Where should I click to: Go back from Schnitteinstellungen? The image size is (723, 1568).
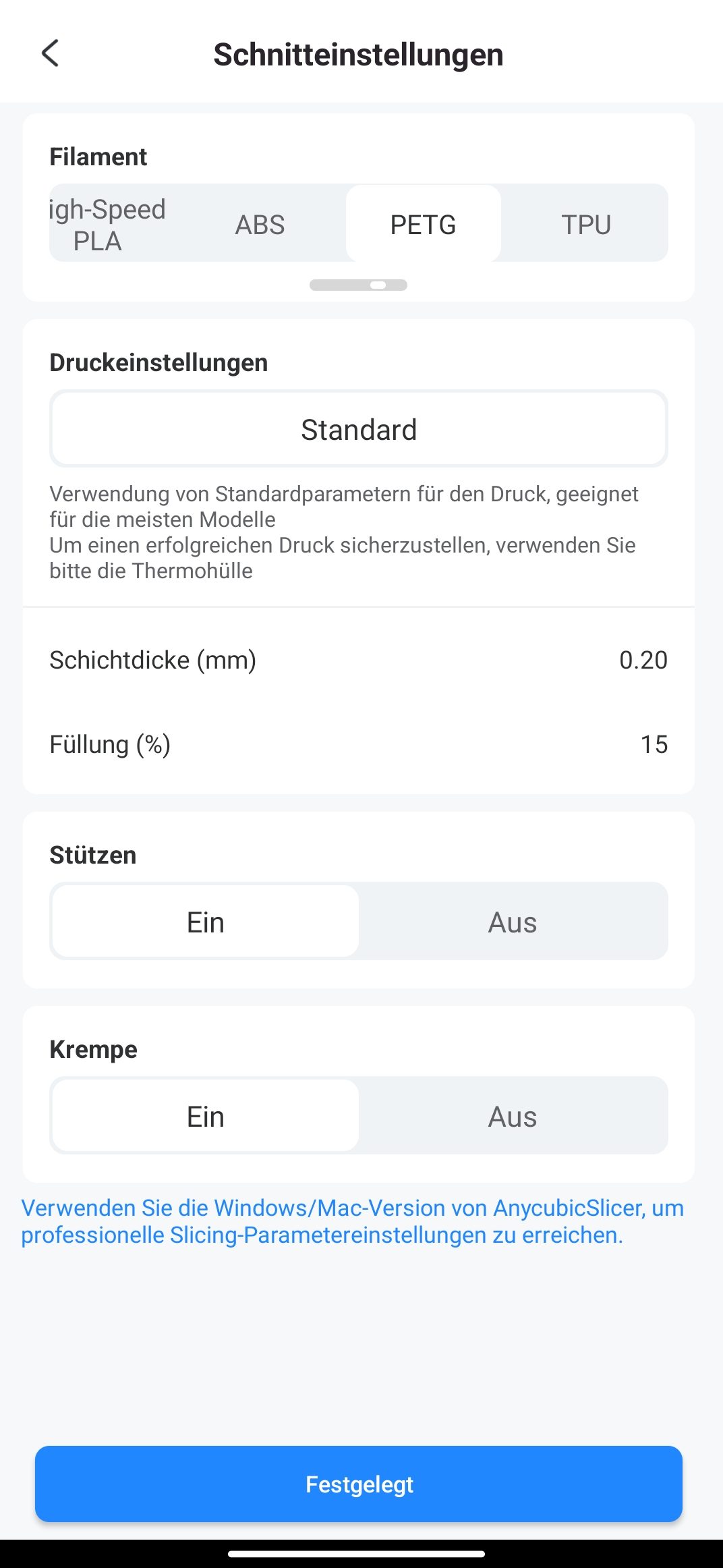coord(51,53)
